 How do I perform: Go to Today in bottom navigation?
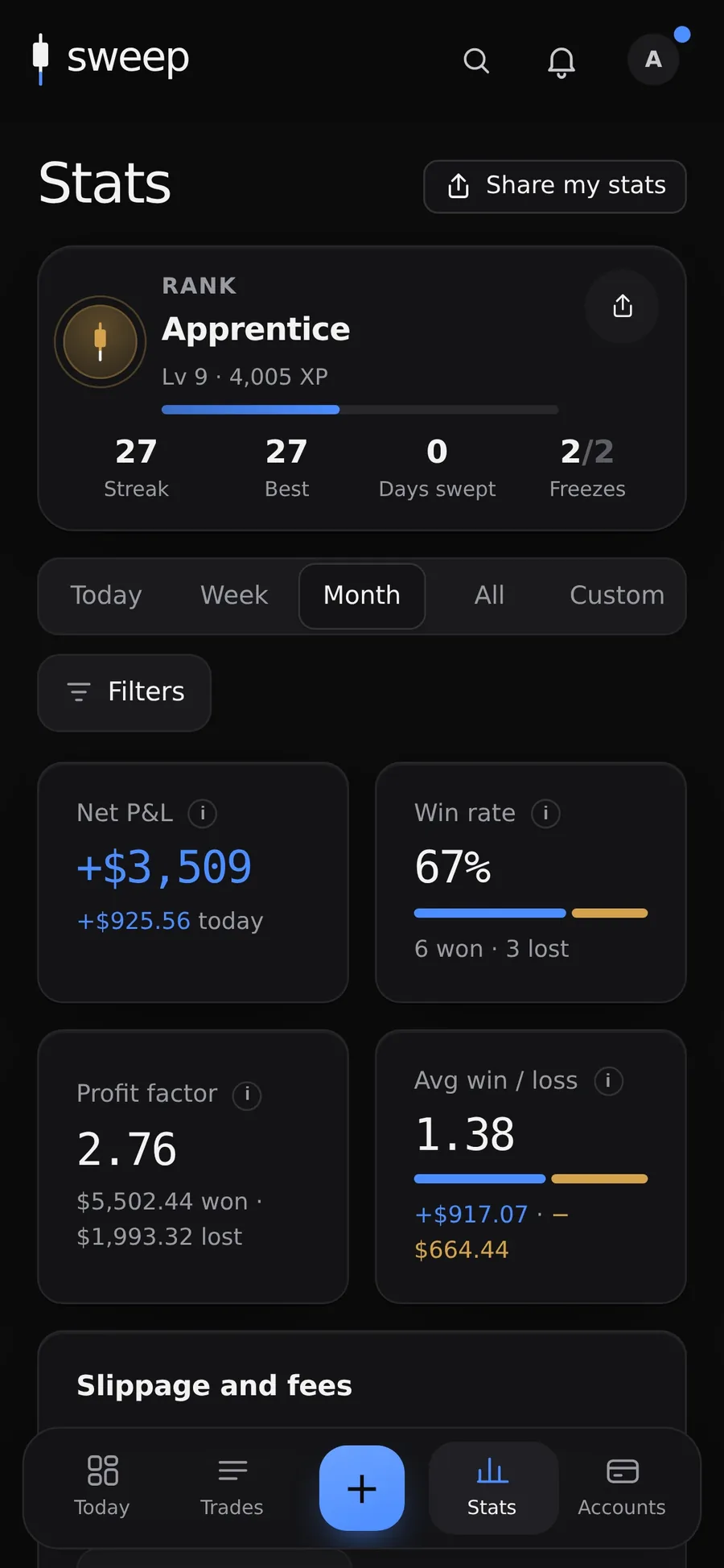coord(102,1488)
